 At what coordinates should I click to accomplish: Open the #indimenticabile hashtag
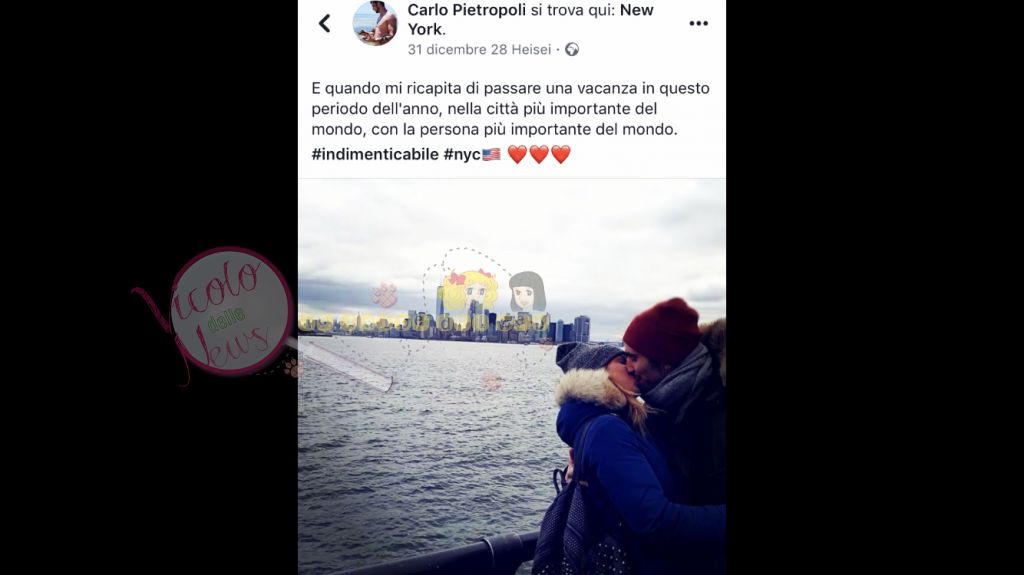[375, 154]
